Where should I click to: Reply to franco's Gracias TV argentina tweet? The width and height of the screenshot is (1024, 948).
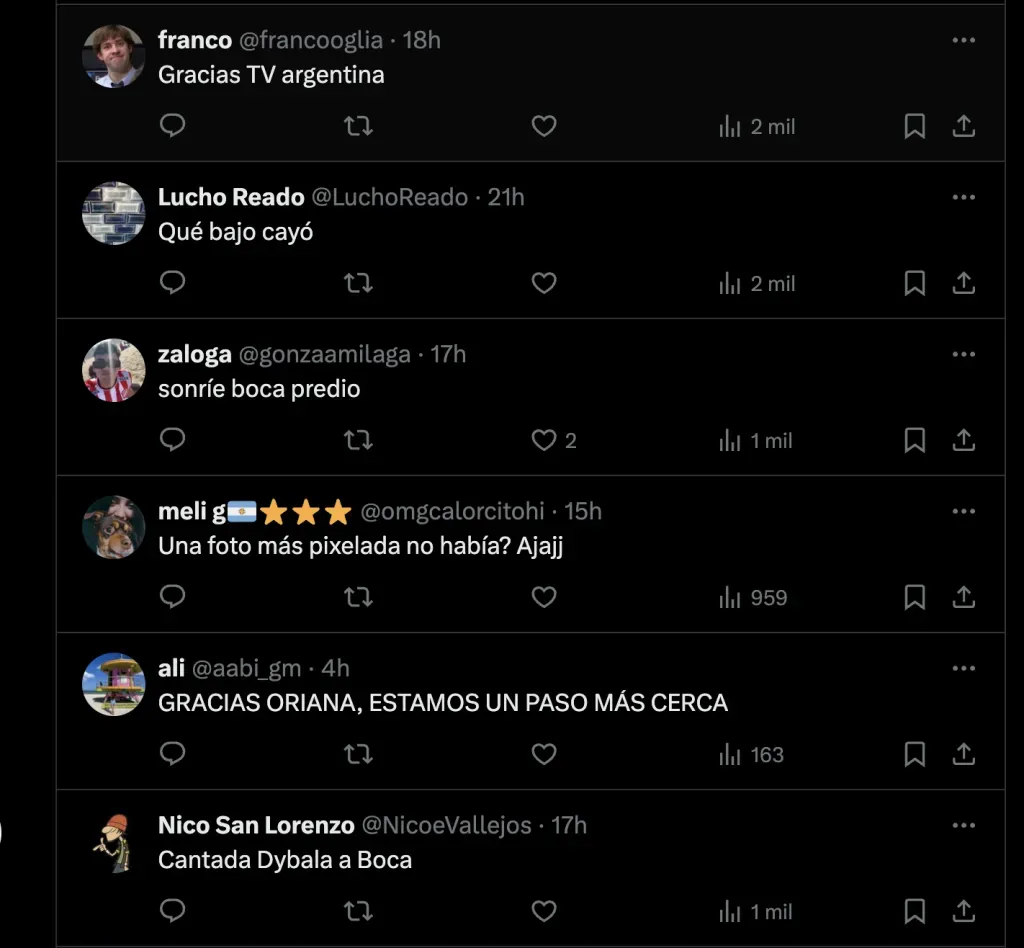tap(173, 126)
